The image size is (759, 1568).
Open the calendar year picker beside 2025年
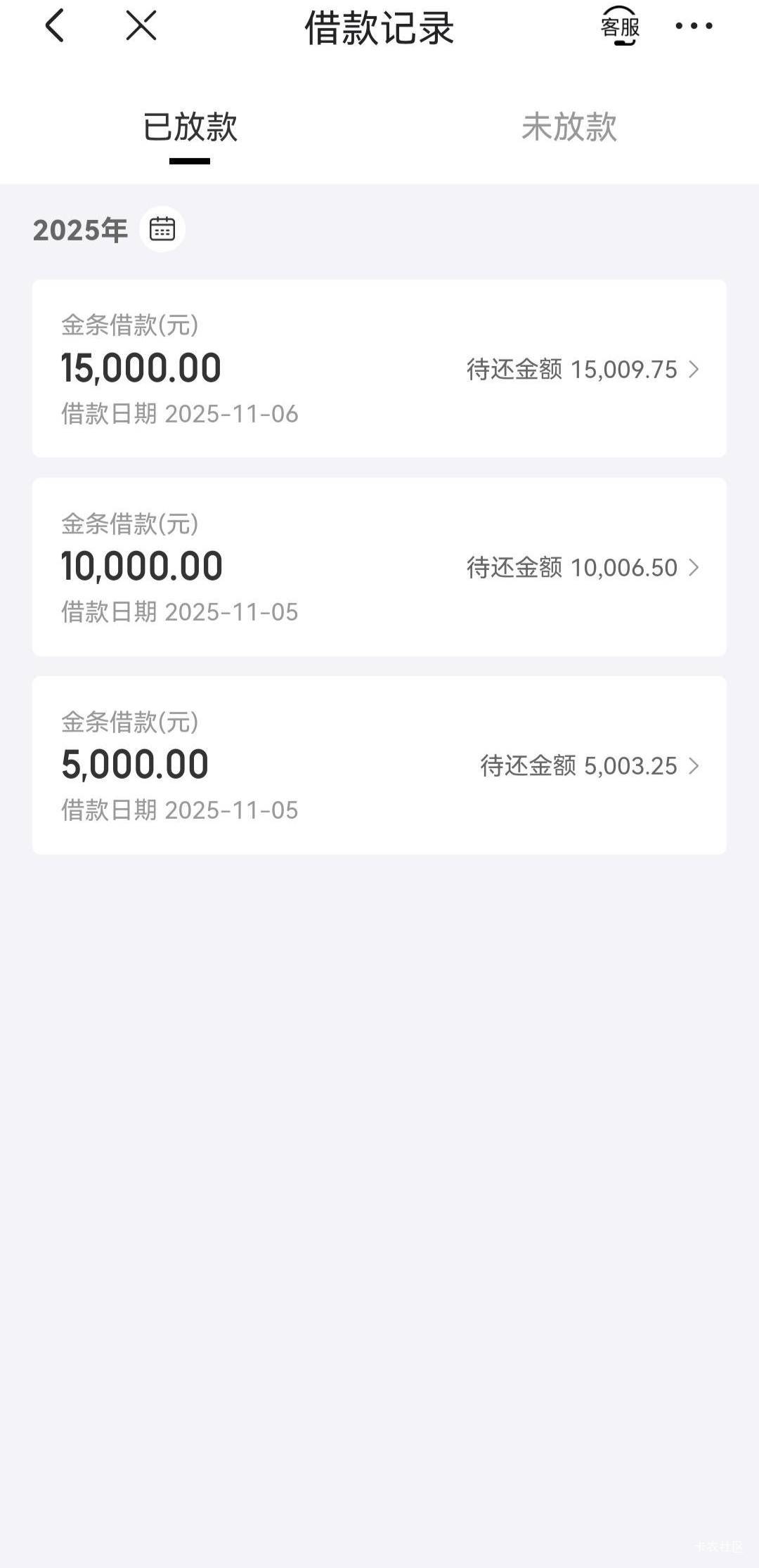(162, 229)
